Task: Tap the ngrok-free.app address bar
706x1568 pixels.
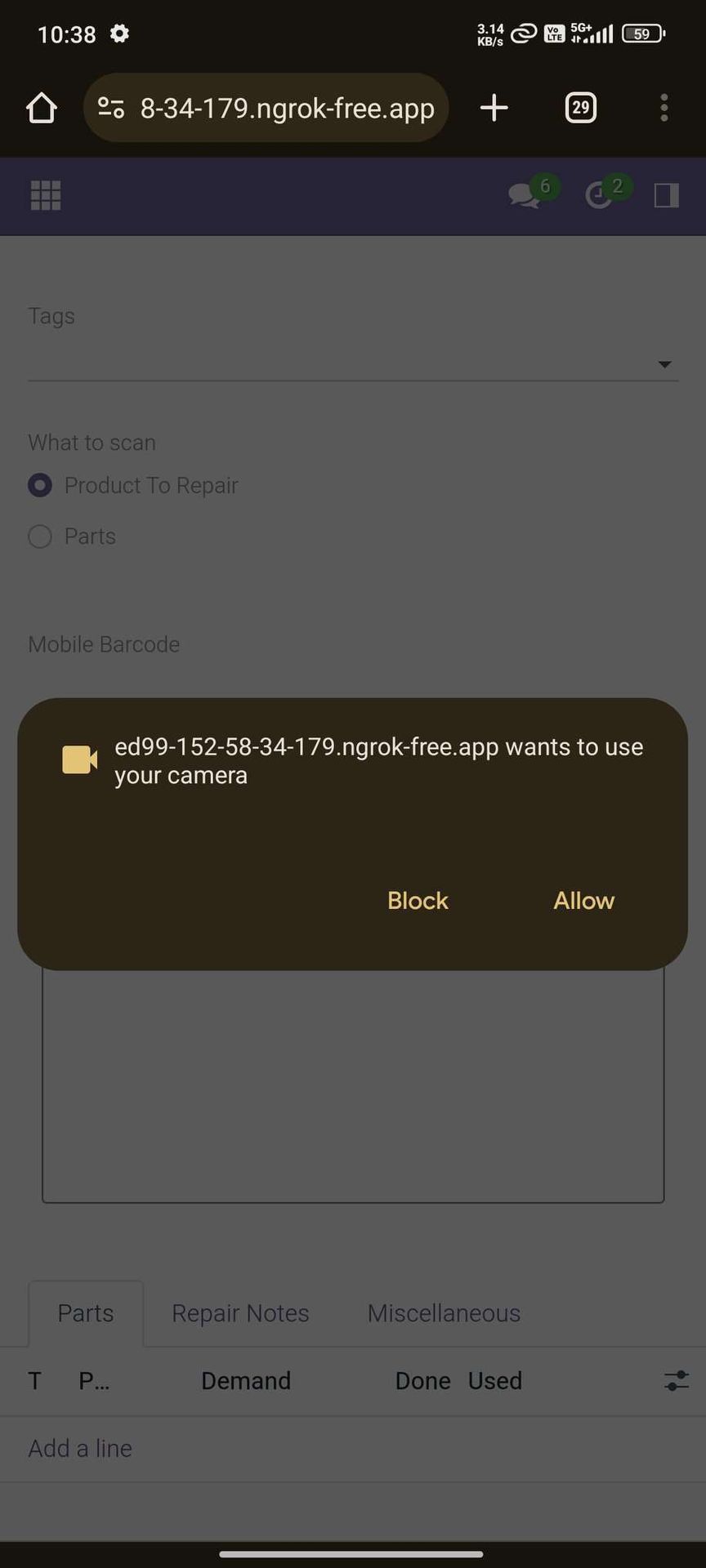Action: click(266, 108)
